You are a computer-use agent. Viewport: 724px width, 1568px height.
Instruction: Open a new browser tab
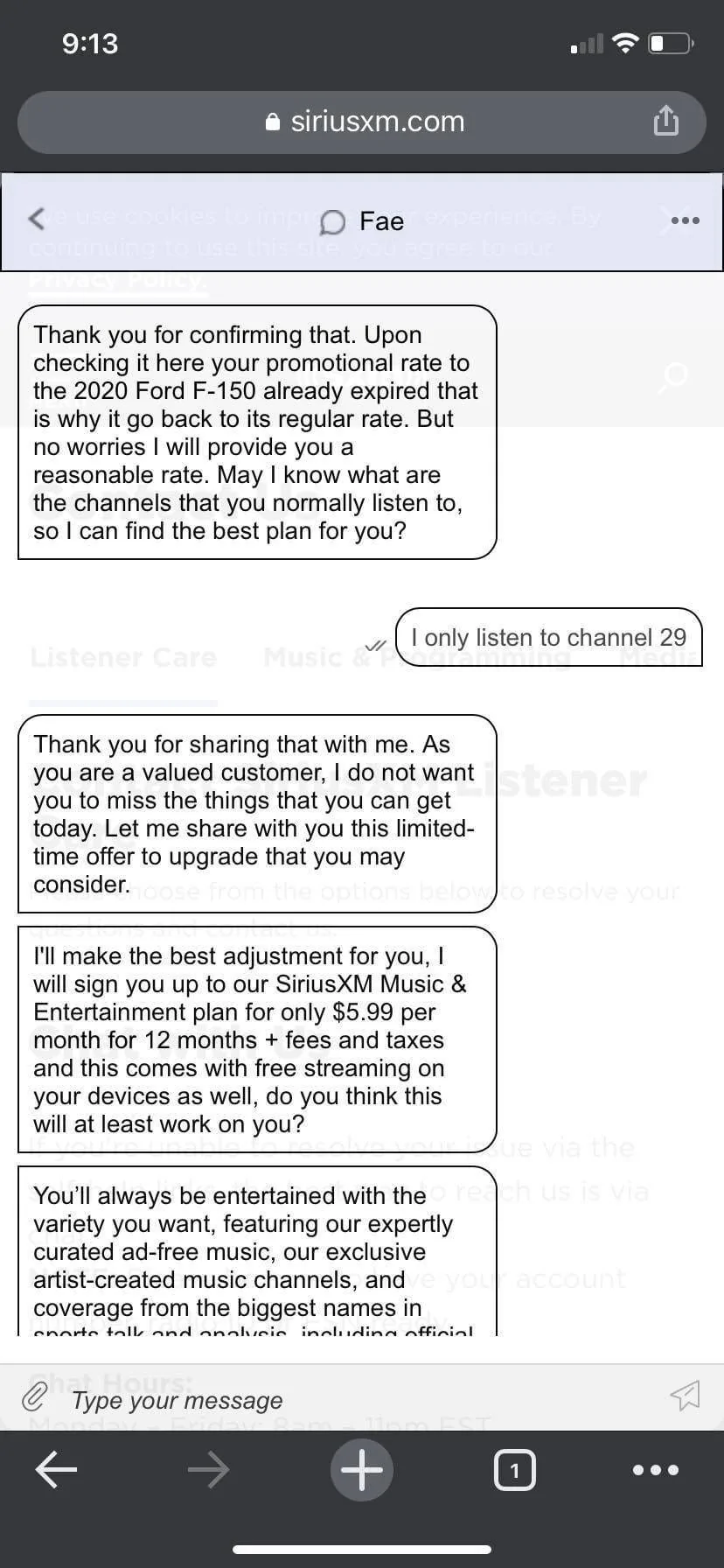point(361,1470)
